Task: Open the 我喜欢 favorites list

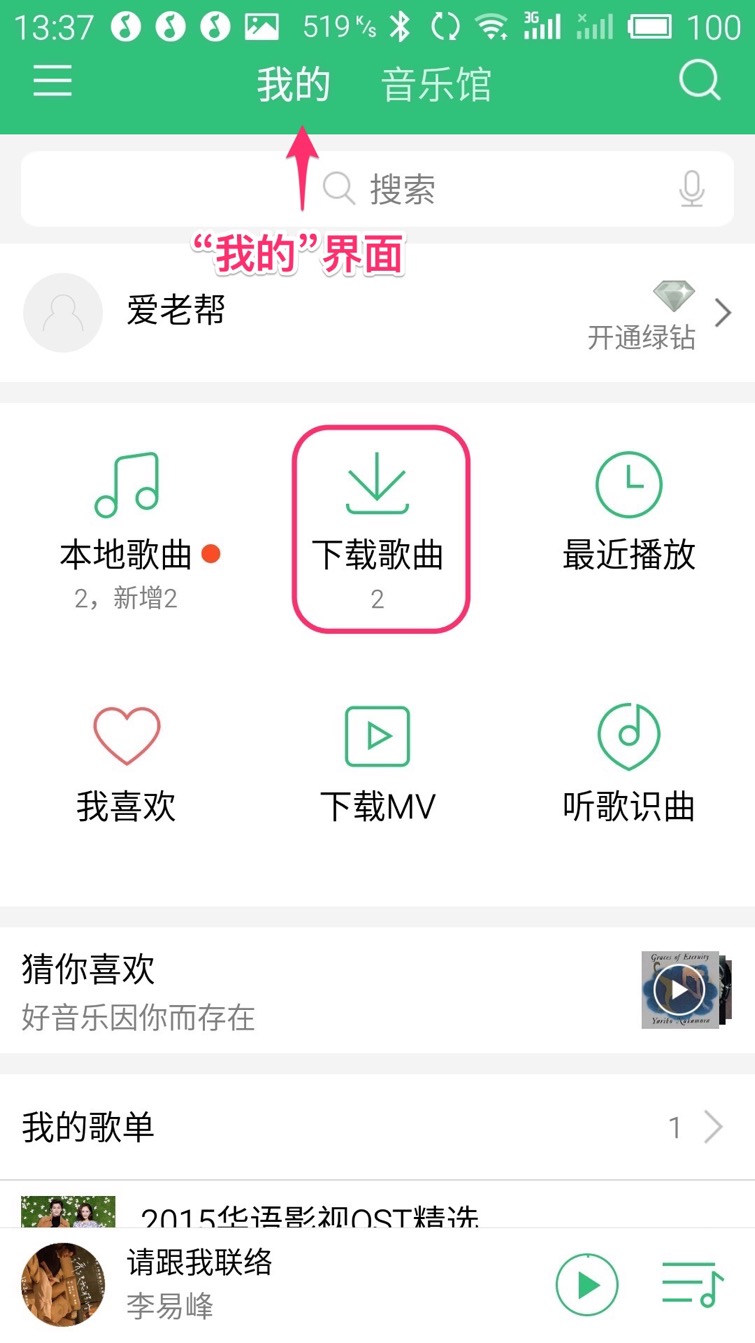Action: coord(126,765)
